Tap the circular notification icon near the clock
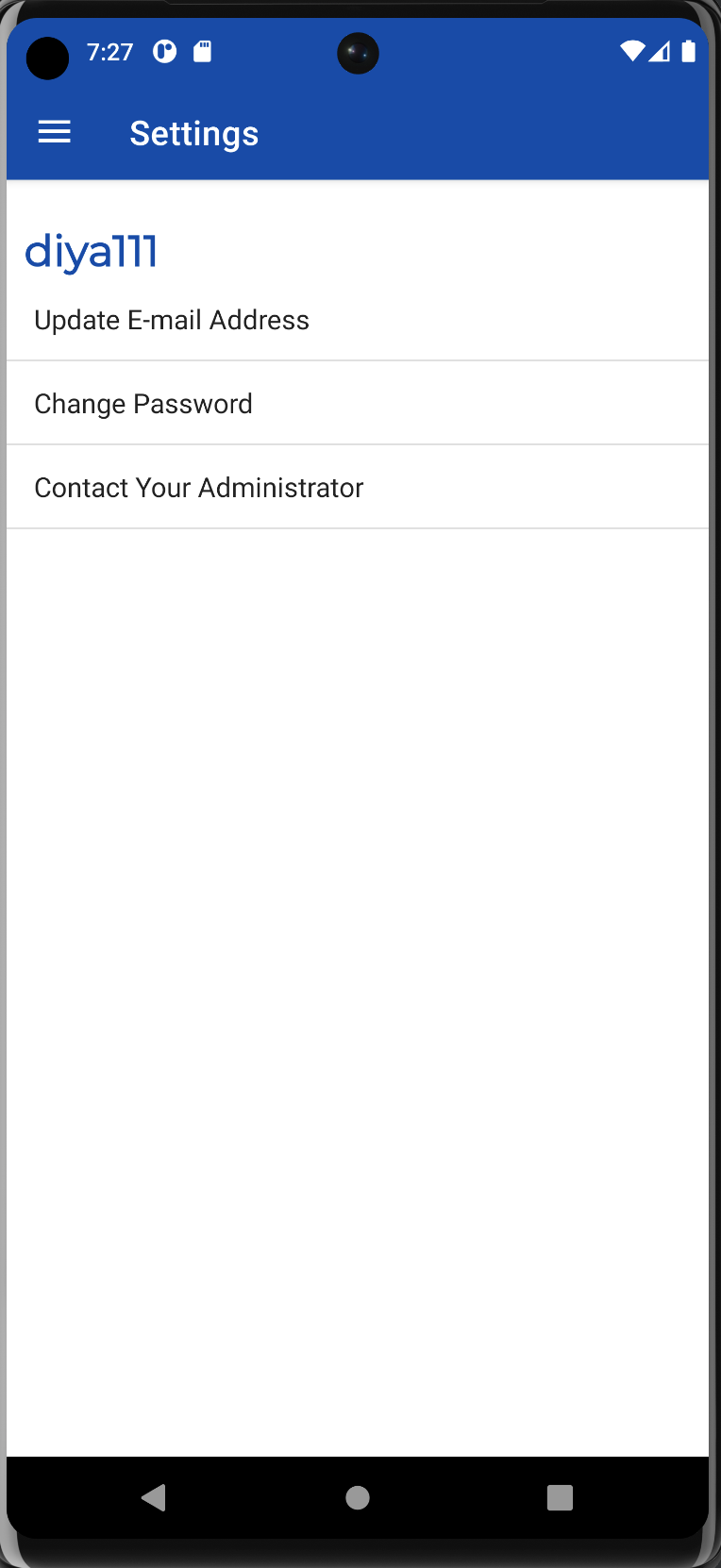The height and width of the screenshot is (1568, 721). click(x=163, y=52)
